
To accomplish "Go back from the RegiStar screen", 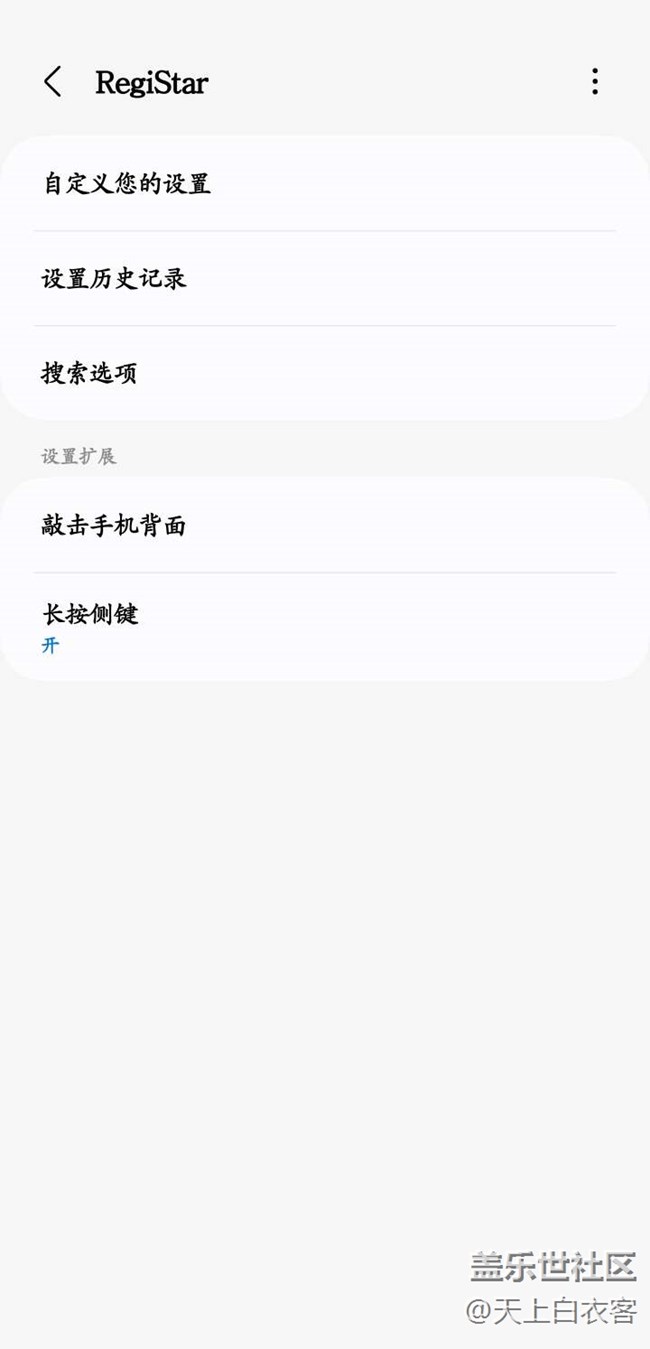I will [x=53, y=82].
